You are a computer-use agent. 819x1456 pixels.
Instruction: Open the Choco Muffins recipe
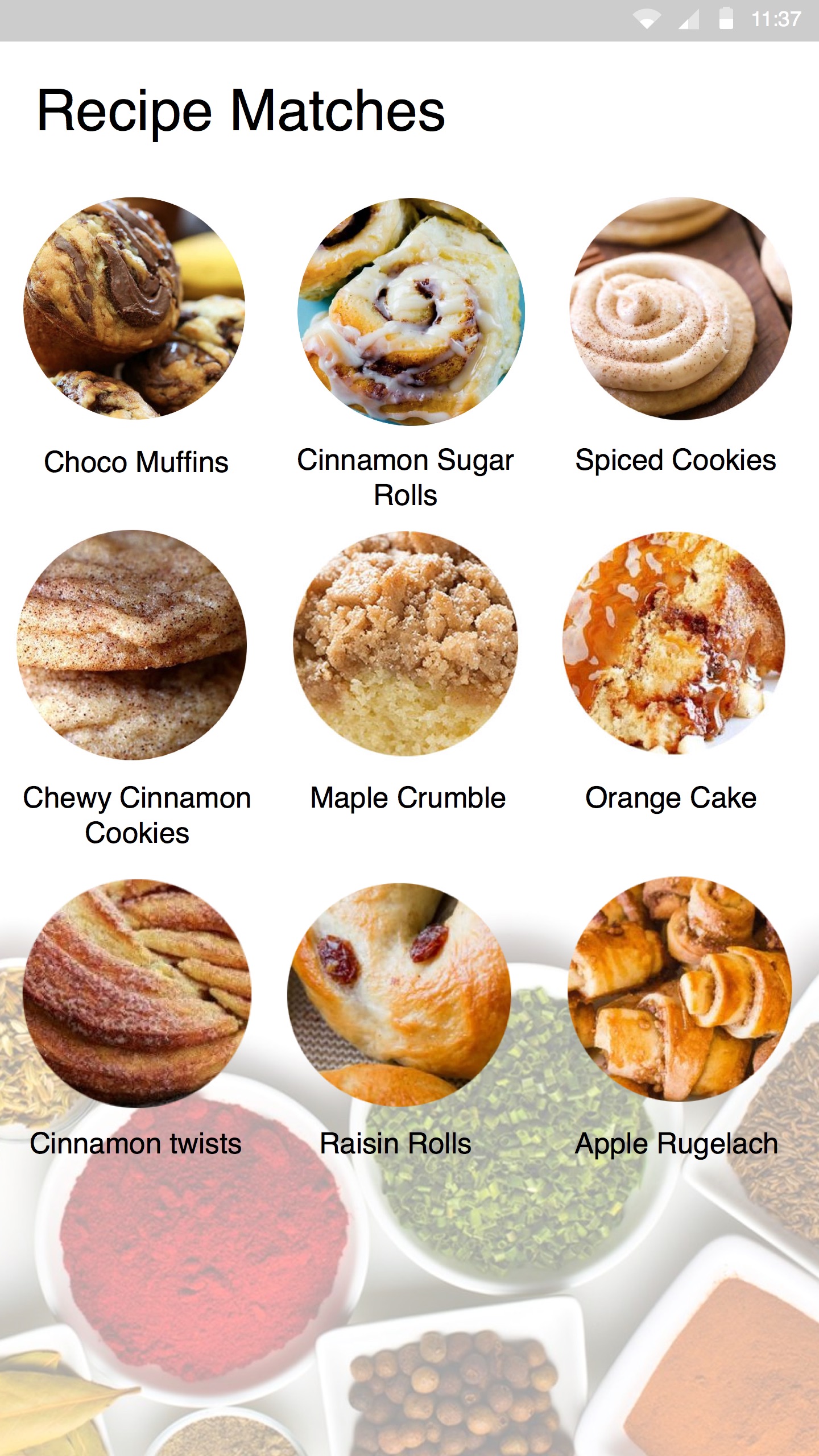click(135, 309)
